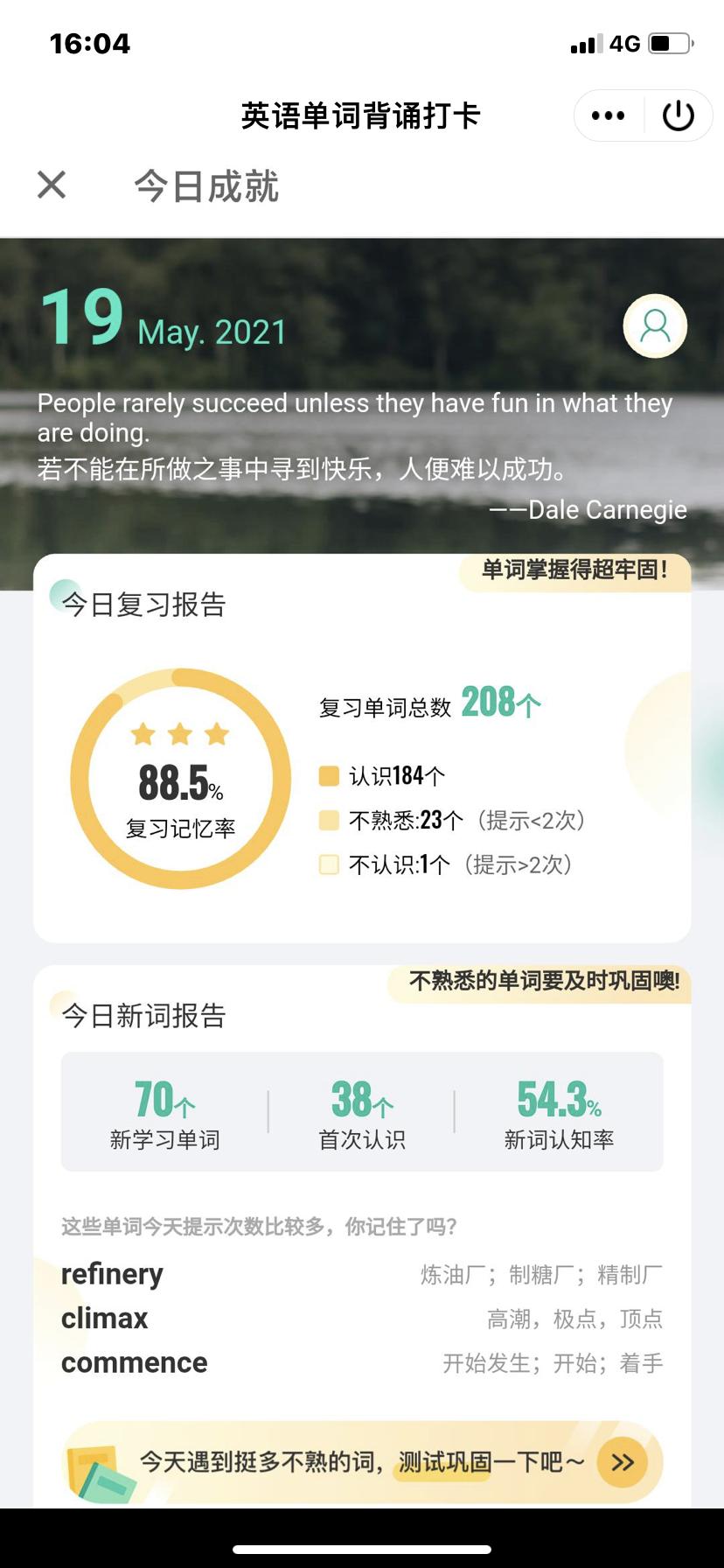
Task: Open the word commence
Action: pyautogui.click(x=134, y=1362)
